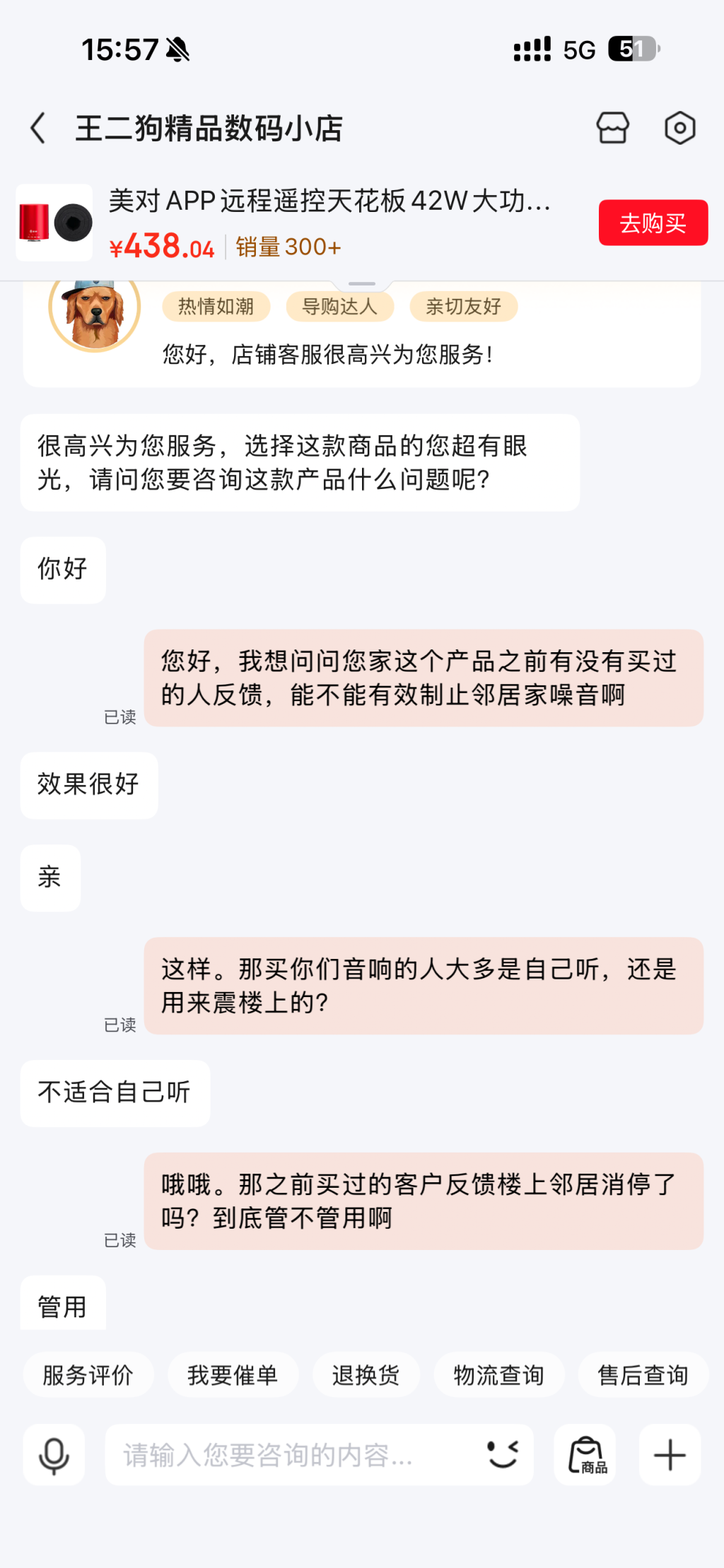Open more attachment options plus button
Image resolution: width=724 pixels, height=1568 pixels.
click(670, 1455)
